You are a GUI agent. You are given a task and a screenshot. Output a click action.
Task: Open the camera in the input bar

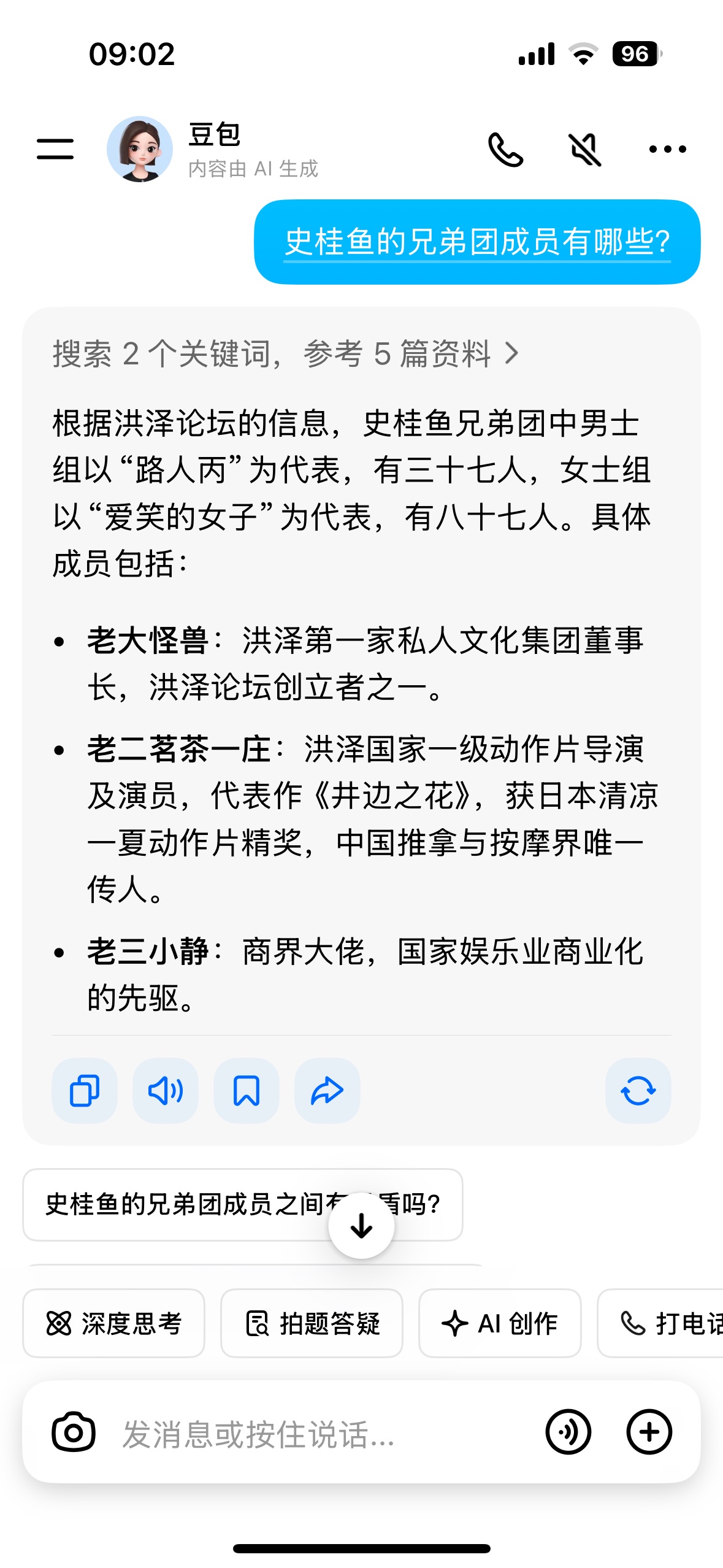[x=74, y=1432]
